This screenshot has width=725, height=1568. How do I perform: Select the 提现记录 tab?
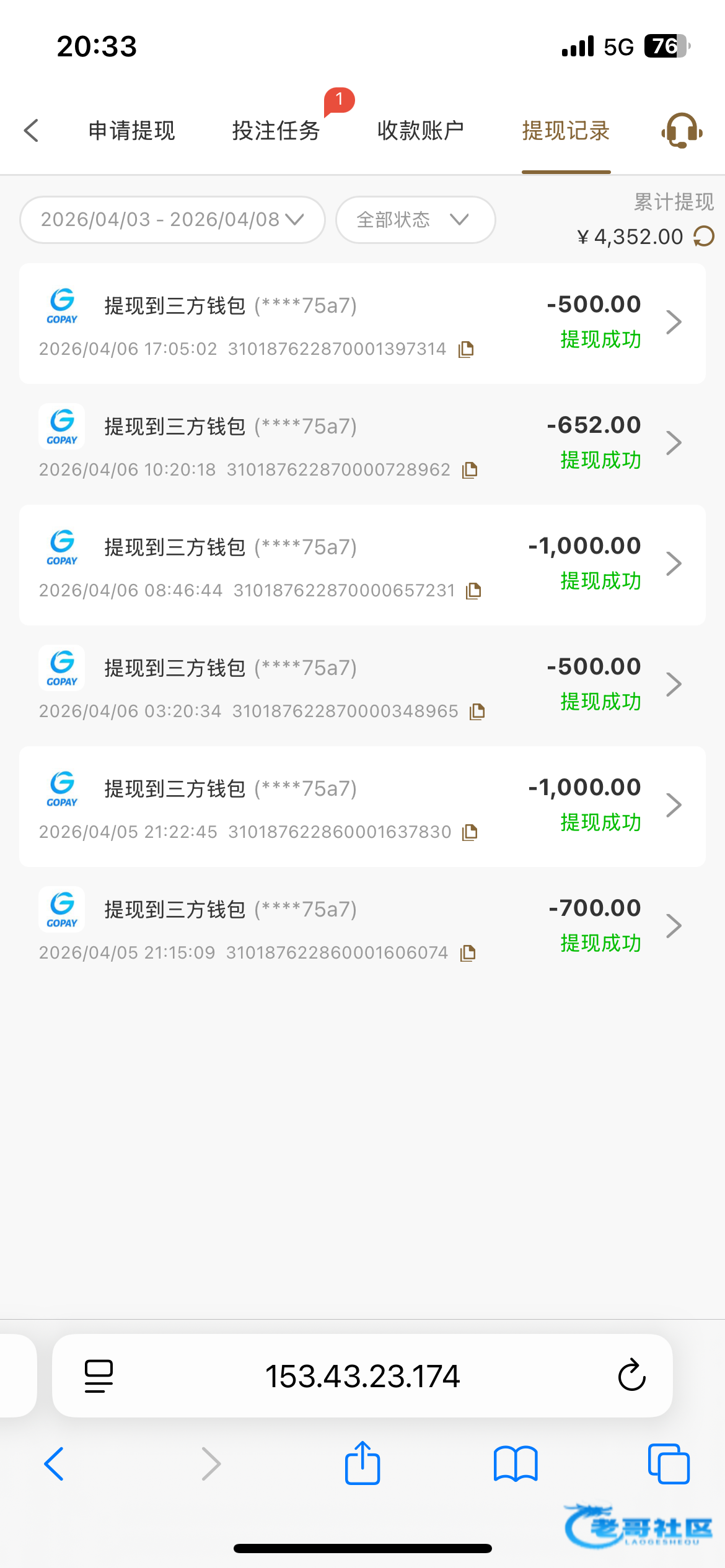tap(566, 131)
